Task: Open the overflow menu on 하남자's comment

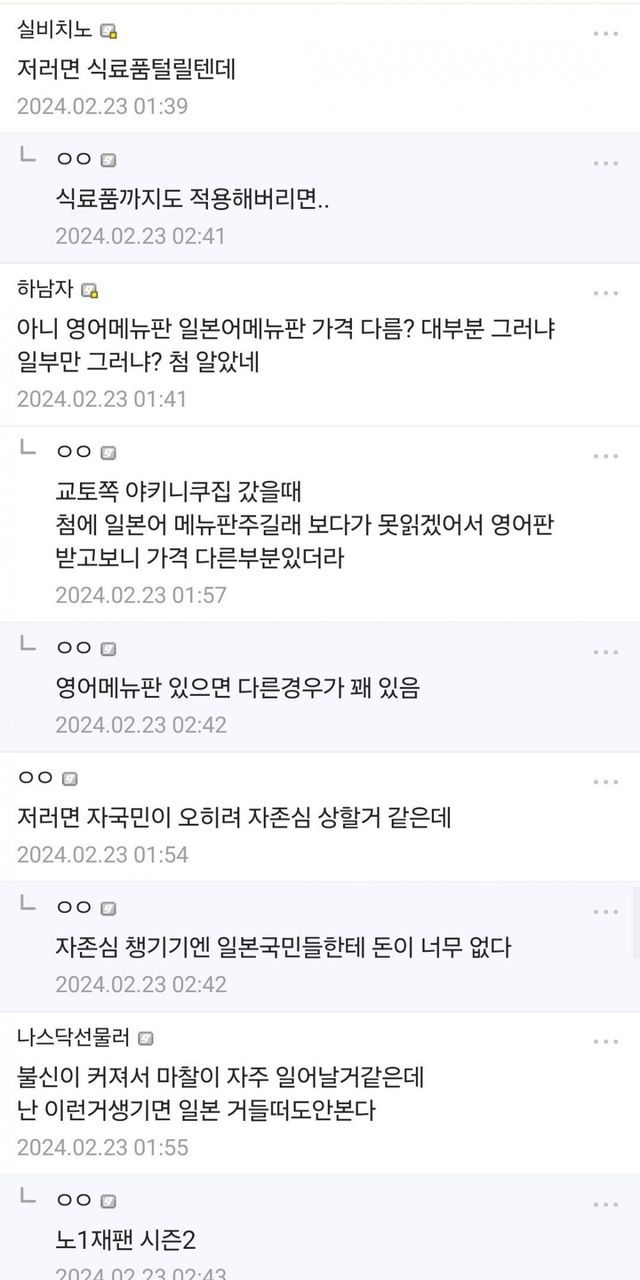Action: click(605, 293)
